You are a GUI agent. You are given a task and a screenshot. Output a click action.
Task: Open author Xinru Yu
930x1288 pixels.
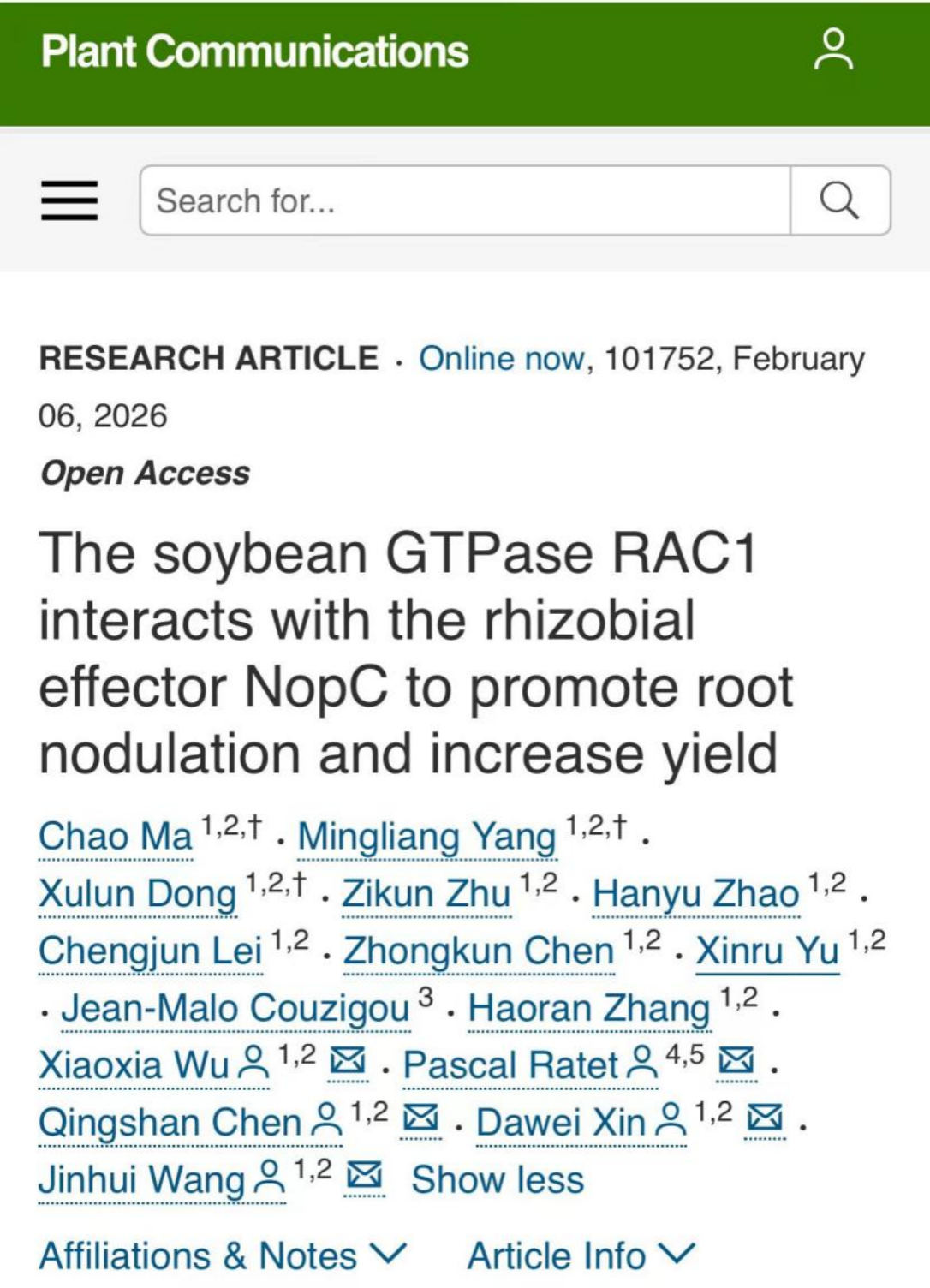click(766, 951)
